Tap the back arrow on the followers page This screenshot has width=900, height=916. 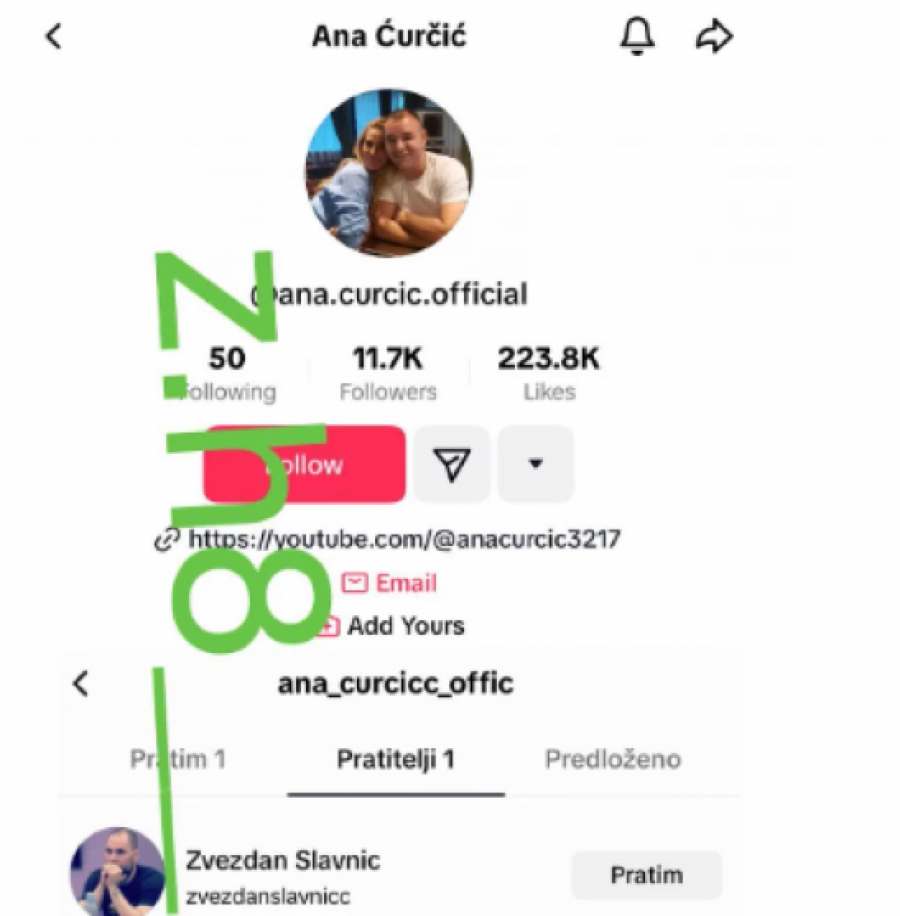(x=80, y=684)
